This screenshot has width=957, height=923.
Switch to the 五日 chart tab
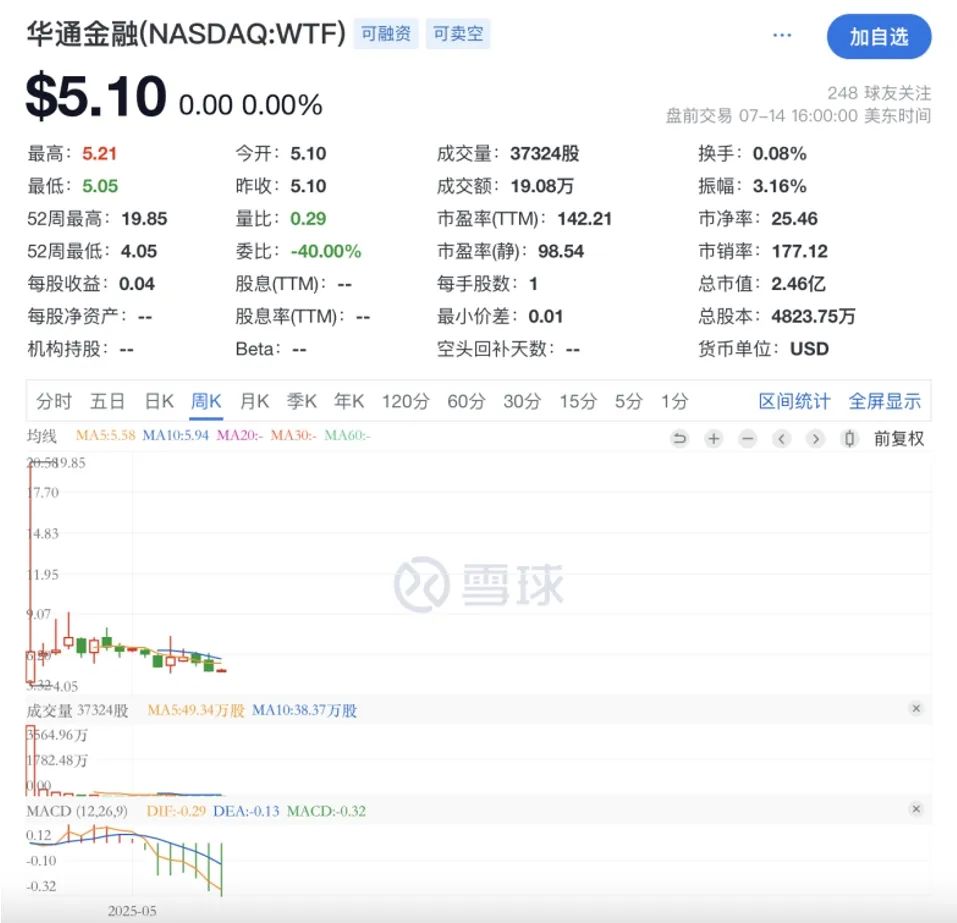pos(107,401)
